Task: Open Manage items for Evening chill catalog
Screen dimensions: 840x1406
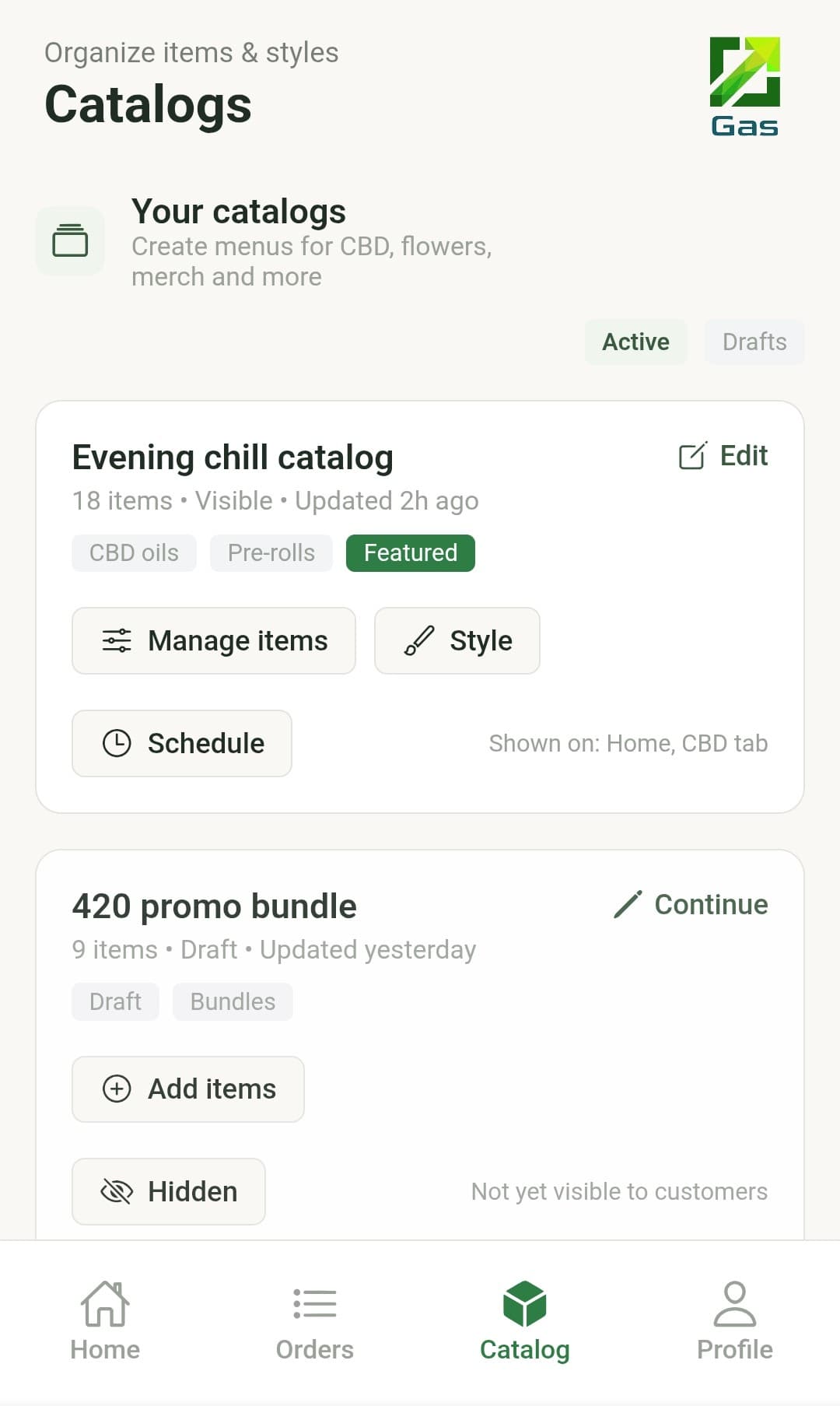Action: point(213,640)
